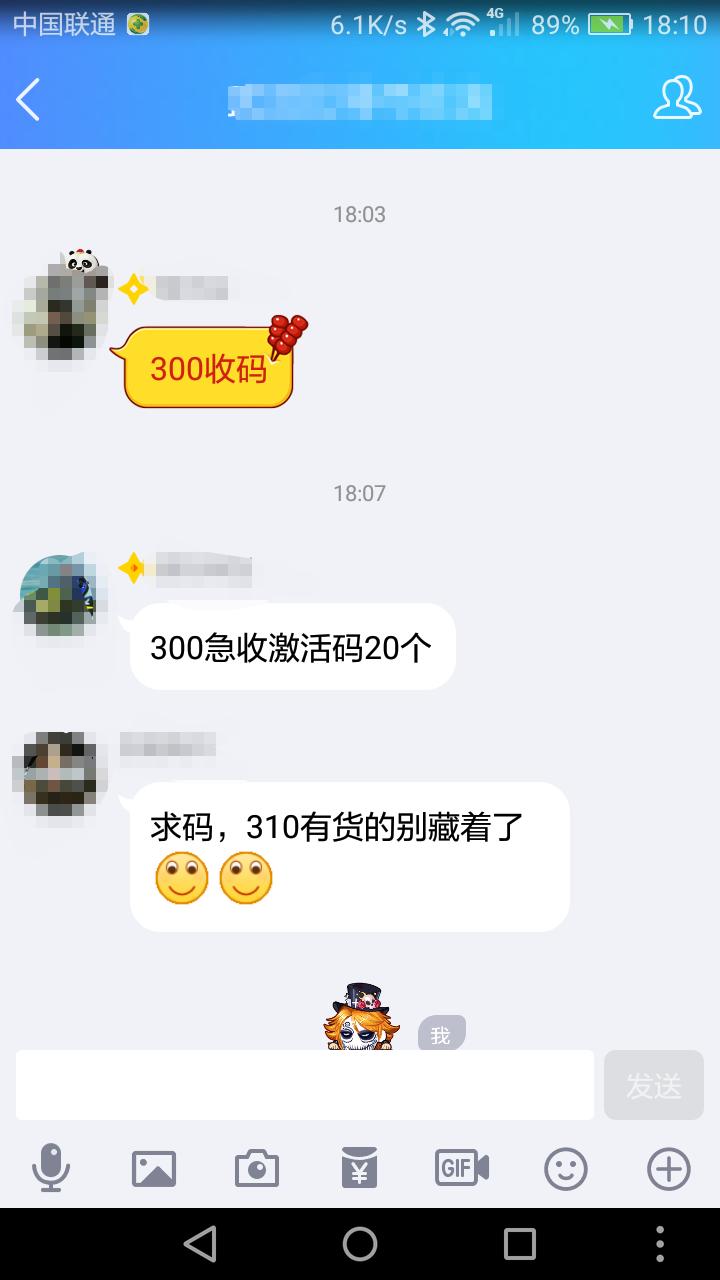Viewport: 720px width, 1280px height.
Task: Tap the avatar next to '300急收激活码20个'
Action: click(x=60, y=595)
